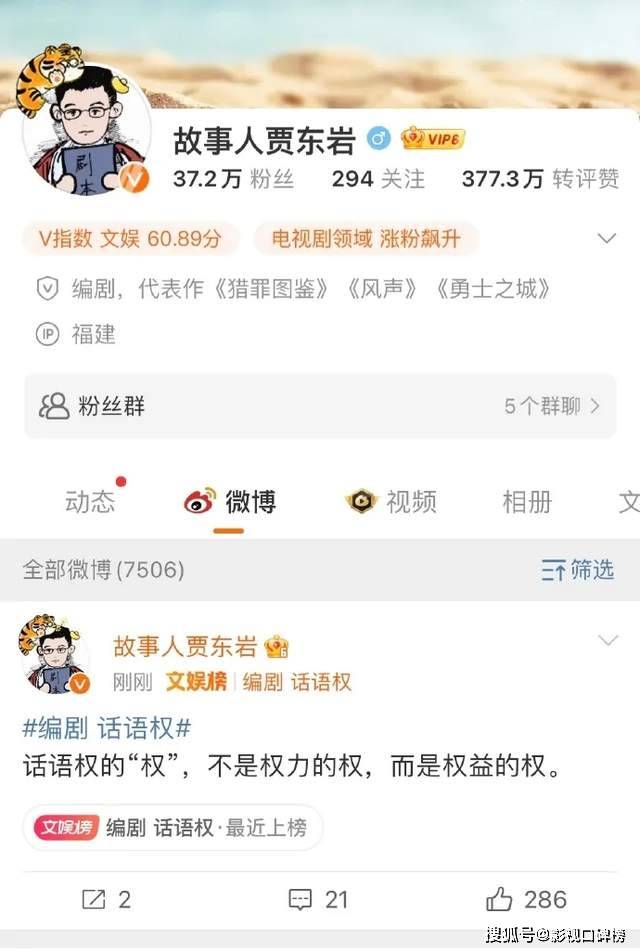This screenshot has width=640, height=952.
Task: Open the VIP6 membership badge
Action: point(433,140)
